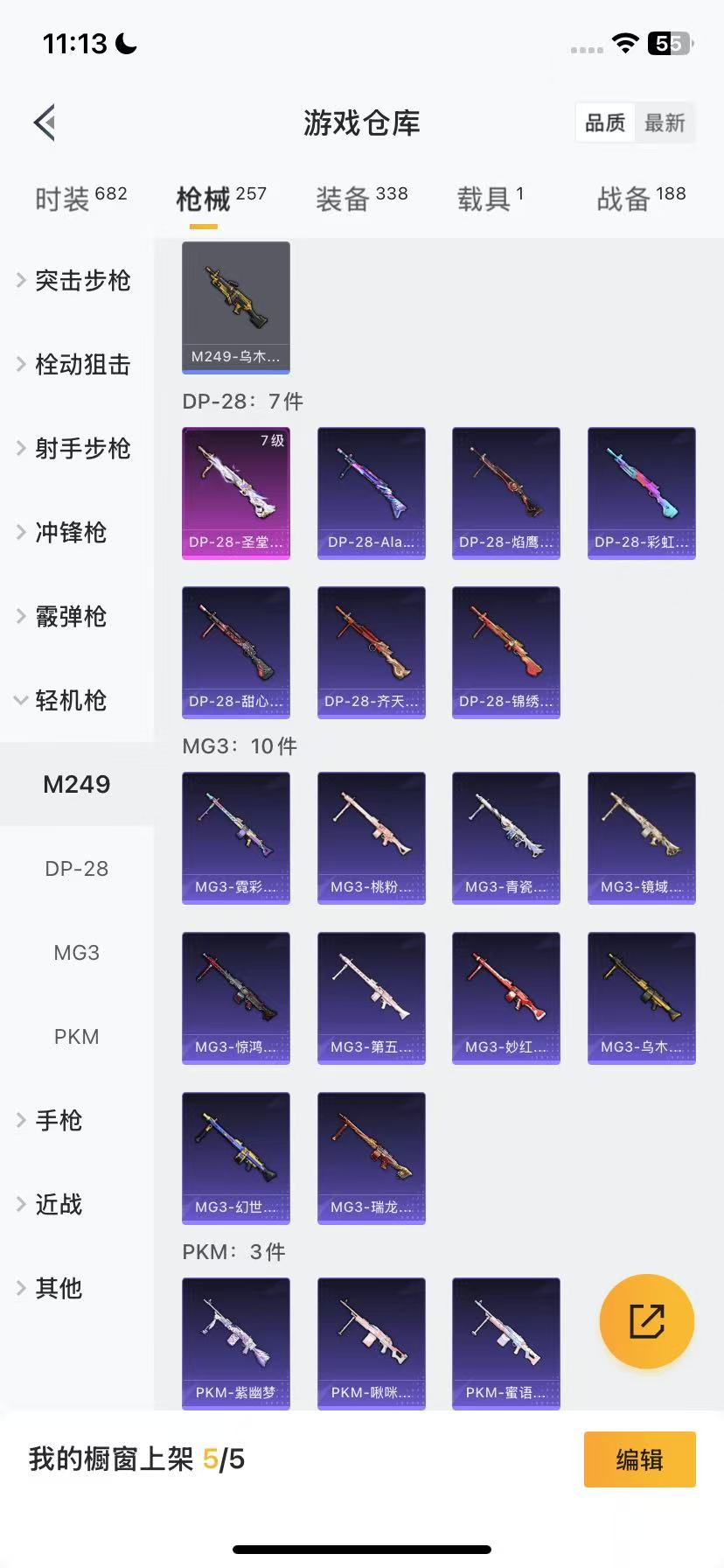Go back using the top-left arrow
The image size is (724, 1568).
click(45, 122)
